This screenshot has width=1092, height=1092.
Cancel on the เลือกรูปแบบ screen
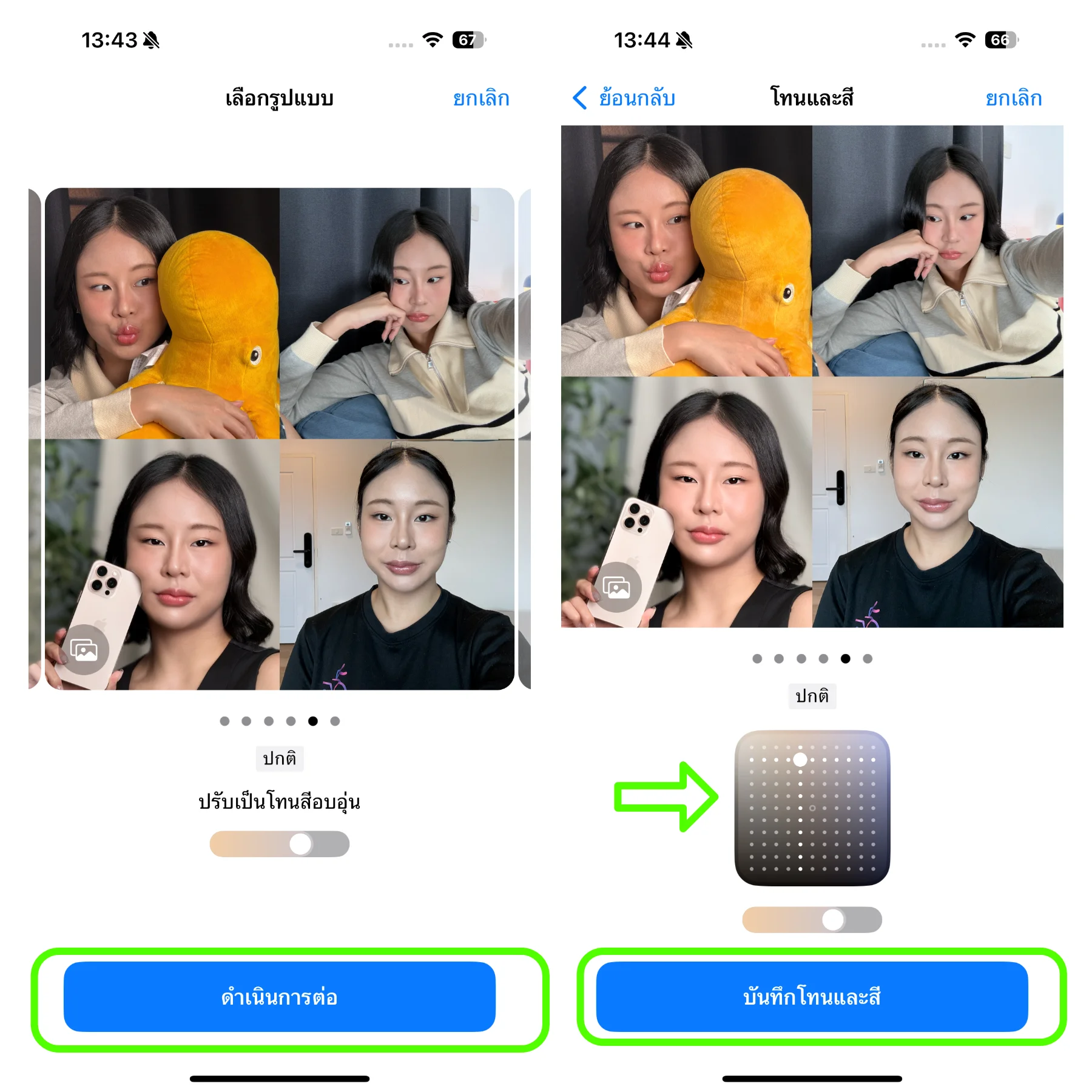480,98
